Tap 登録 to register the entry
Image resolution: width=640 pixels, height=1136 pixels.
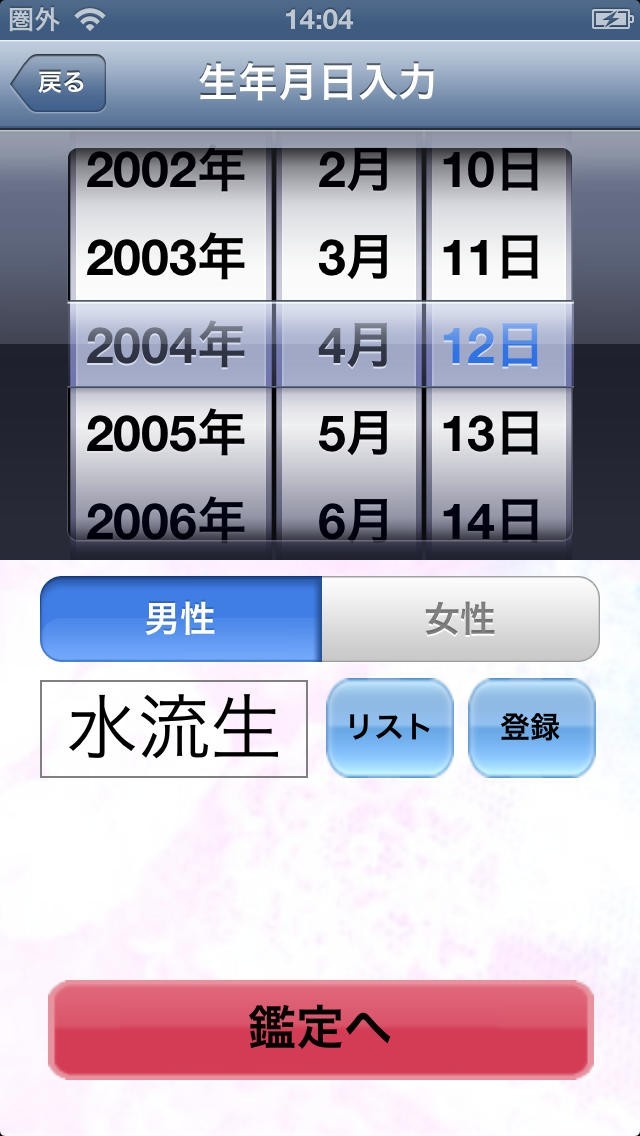[531, 728]
